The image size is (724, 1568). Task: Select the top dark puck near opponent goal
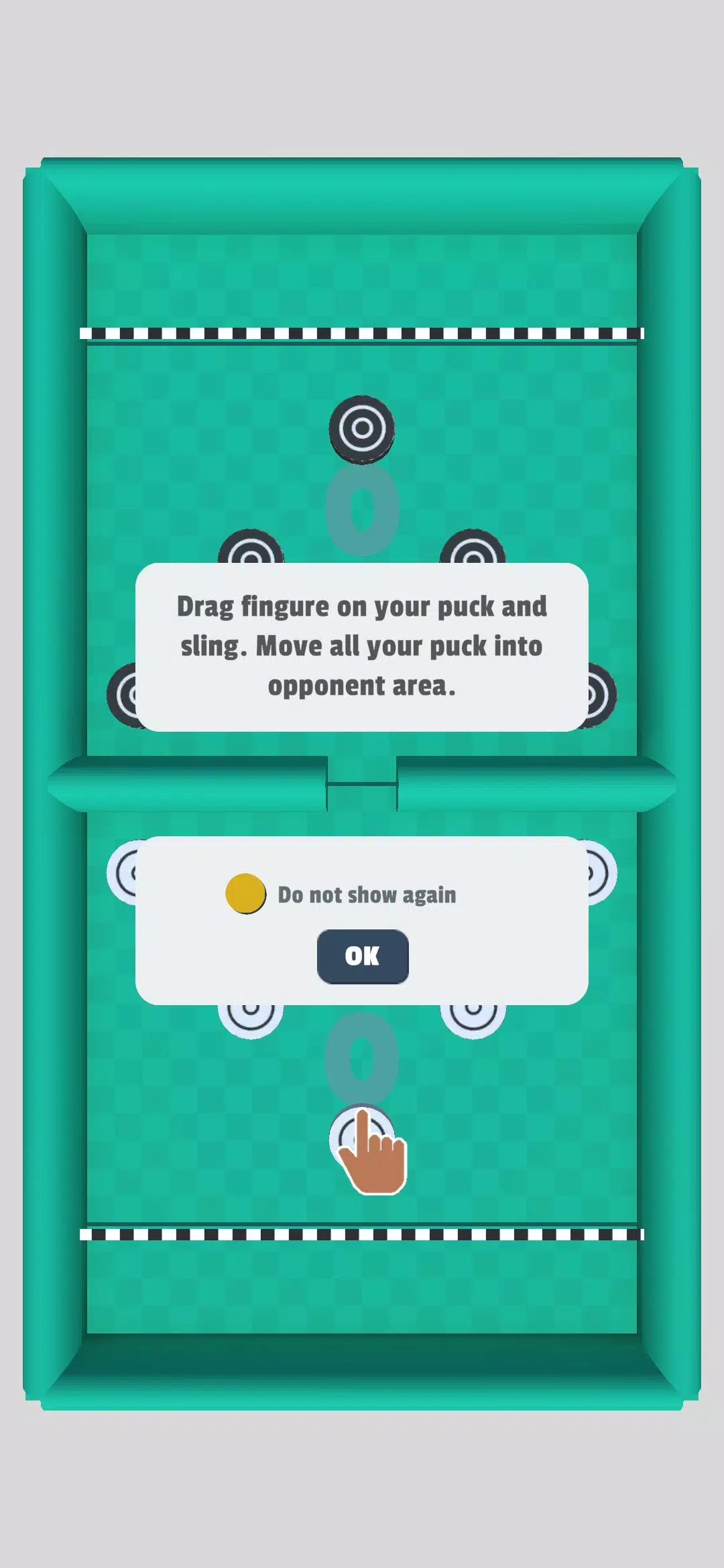click(x=362, y=429)
